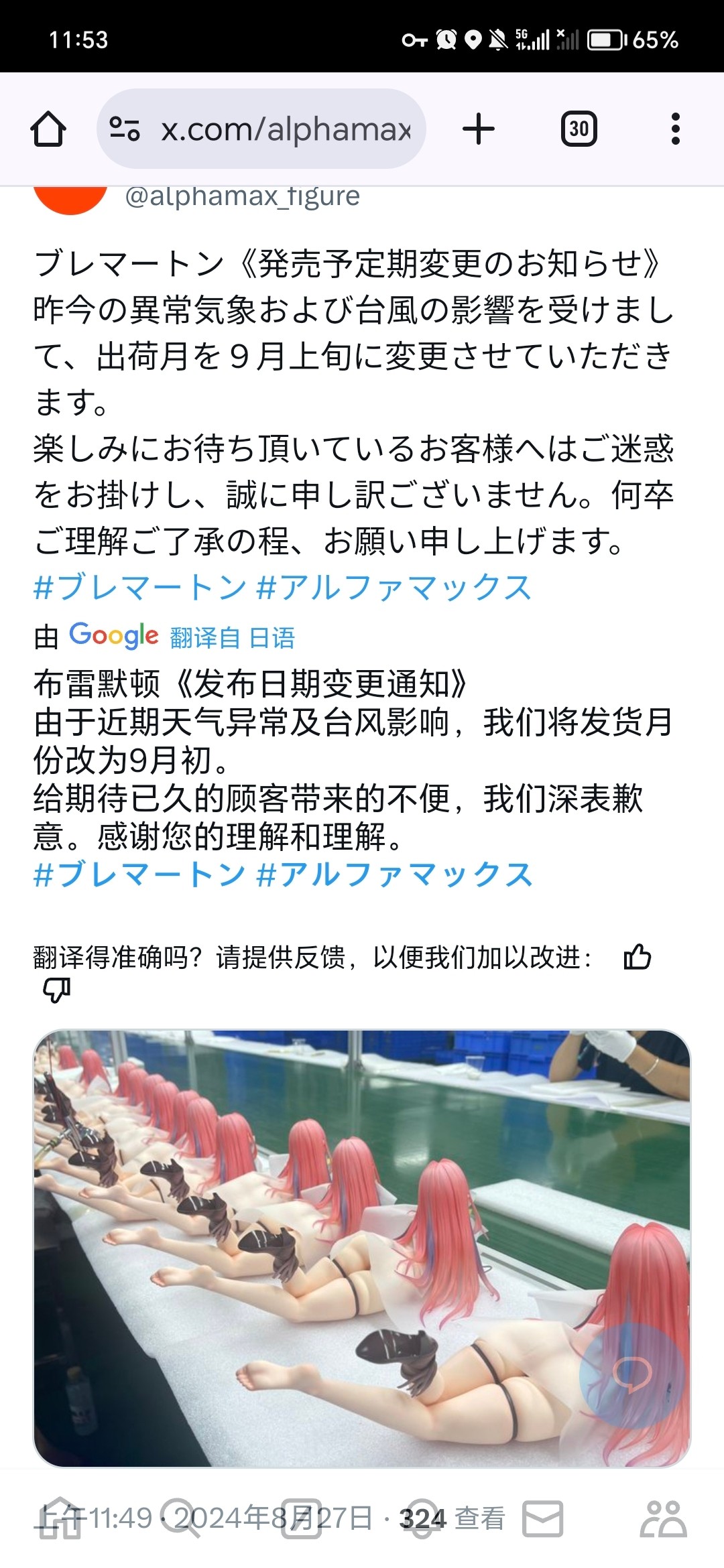Switch to the X search tab

point(180,1518)
